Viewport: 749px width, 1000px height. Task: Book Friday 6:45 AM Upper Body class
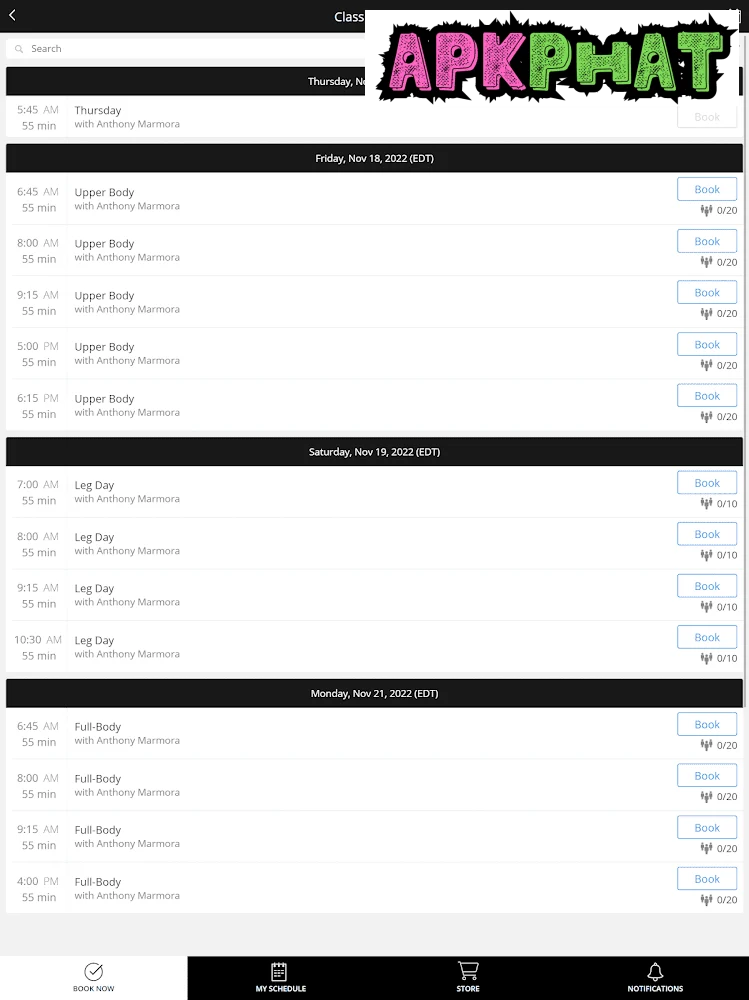706,189
